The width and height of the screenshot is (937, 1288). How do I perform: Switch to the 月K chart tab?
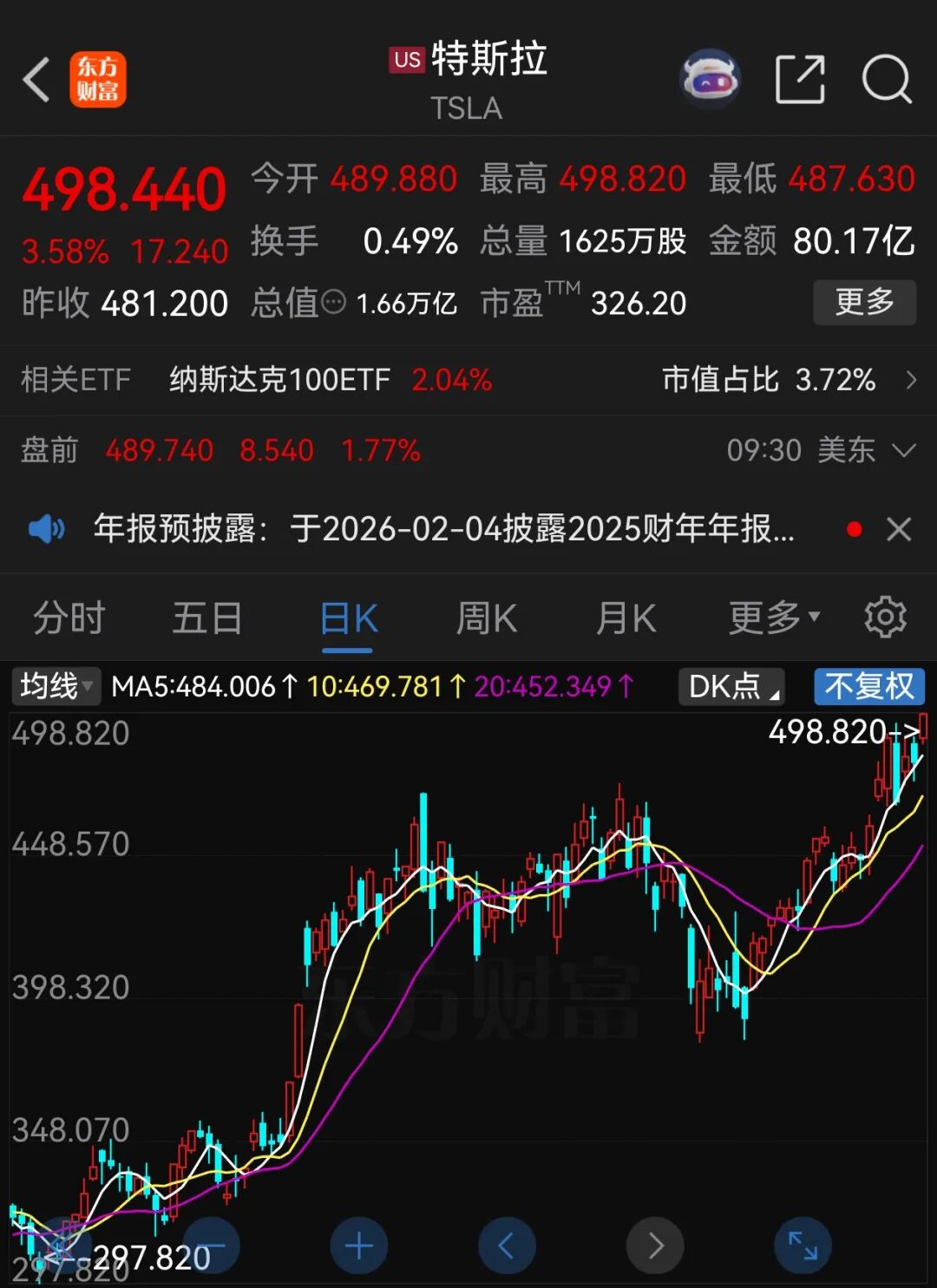626,619
